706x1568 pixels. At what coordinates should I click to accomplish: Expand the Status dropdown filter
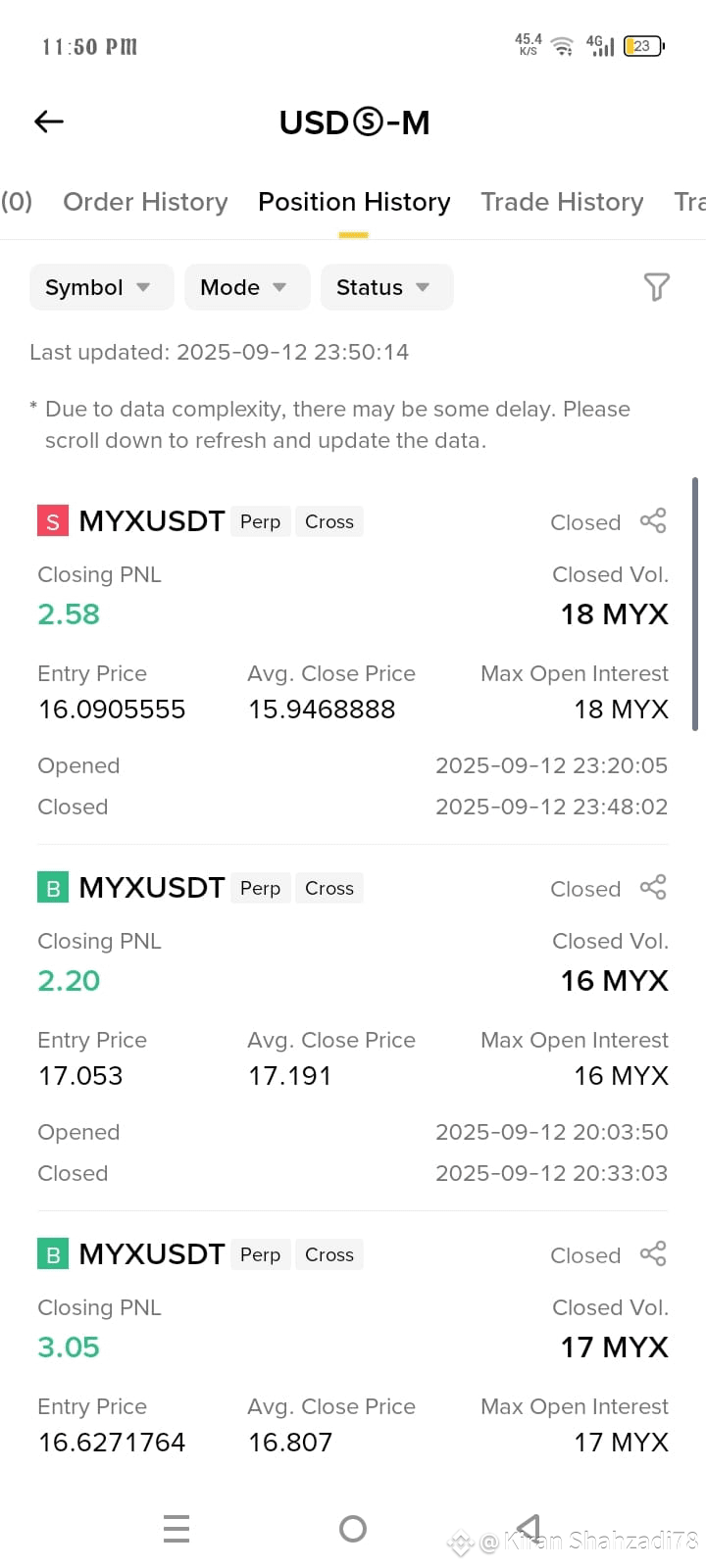[x=386, y=287]
